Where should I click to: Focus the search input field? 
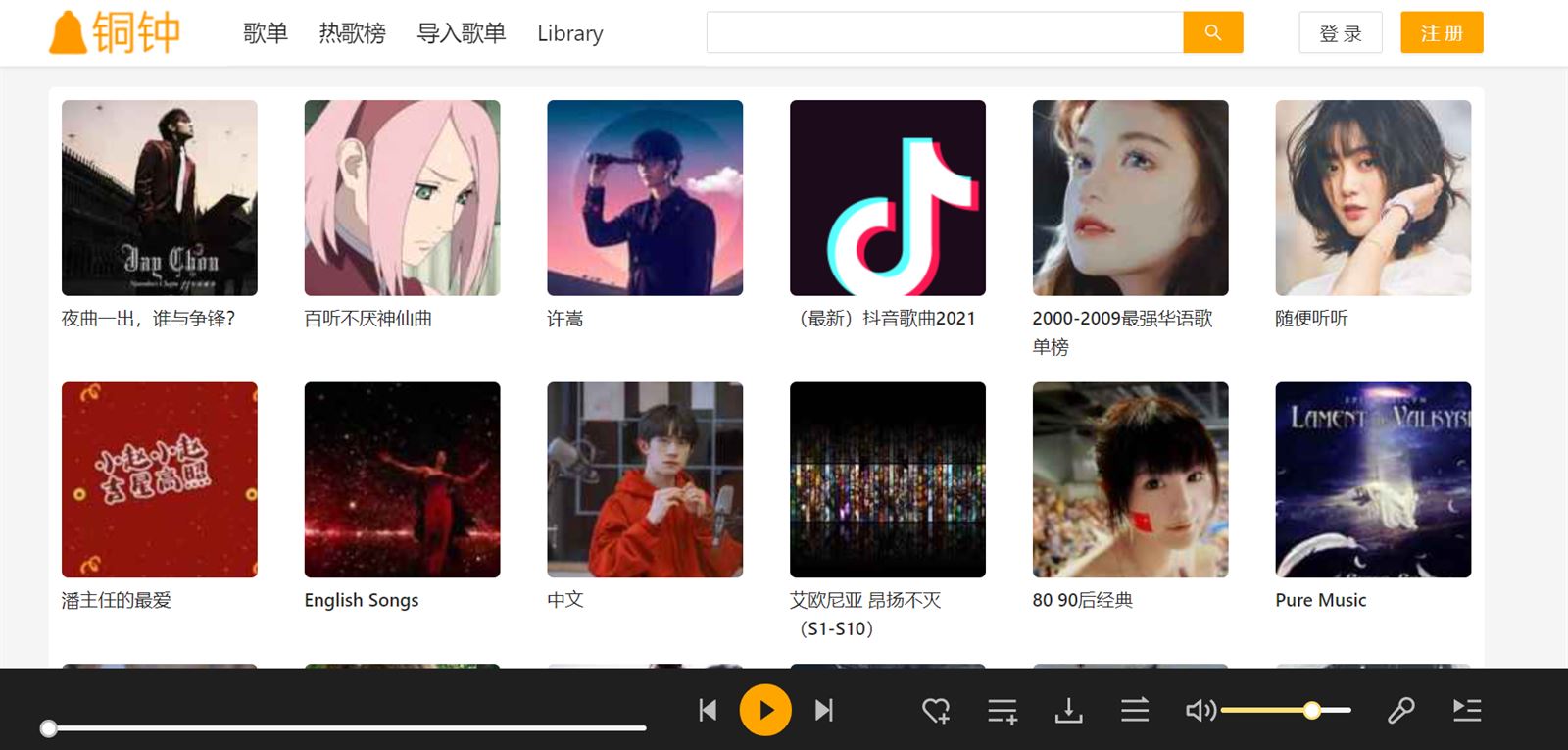(x=944, y=32)
